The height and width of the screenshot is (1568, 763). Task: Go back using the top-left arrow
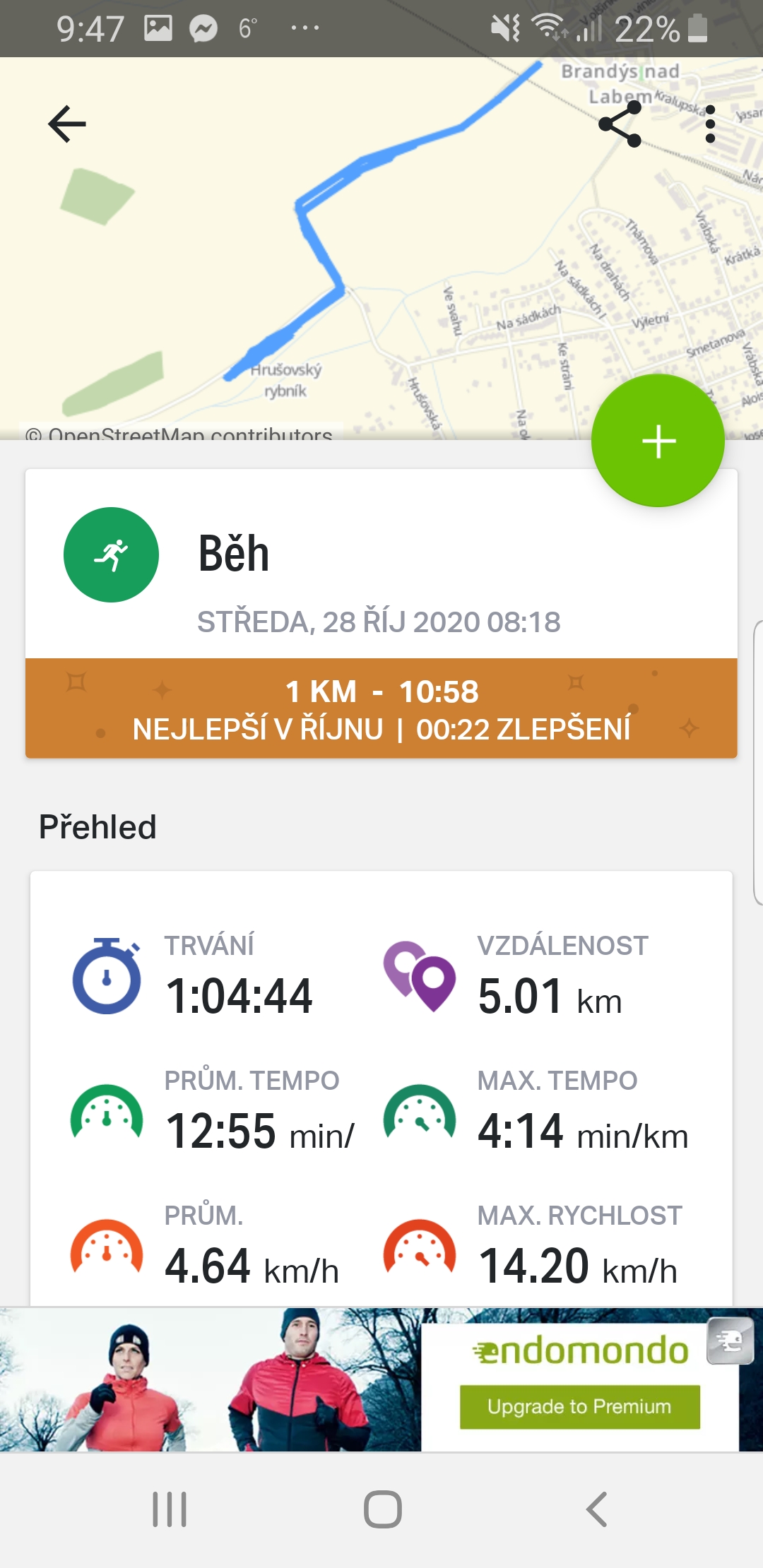(67, 124)
